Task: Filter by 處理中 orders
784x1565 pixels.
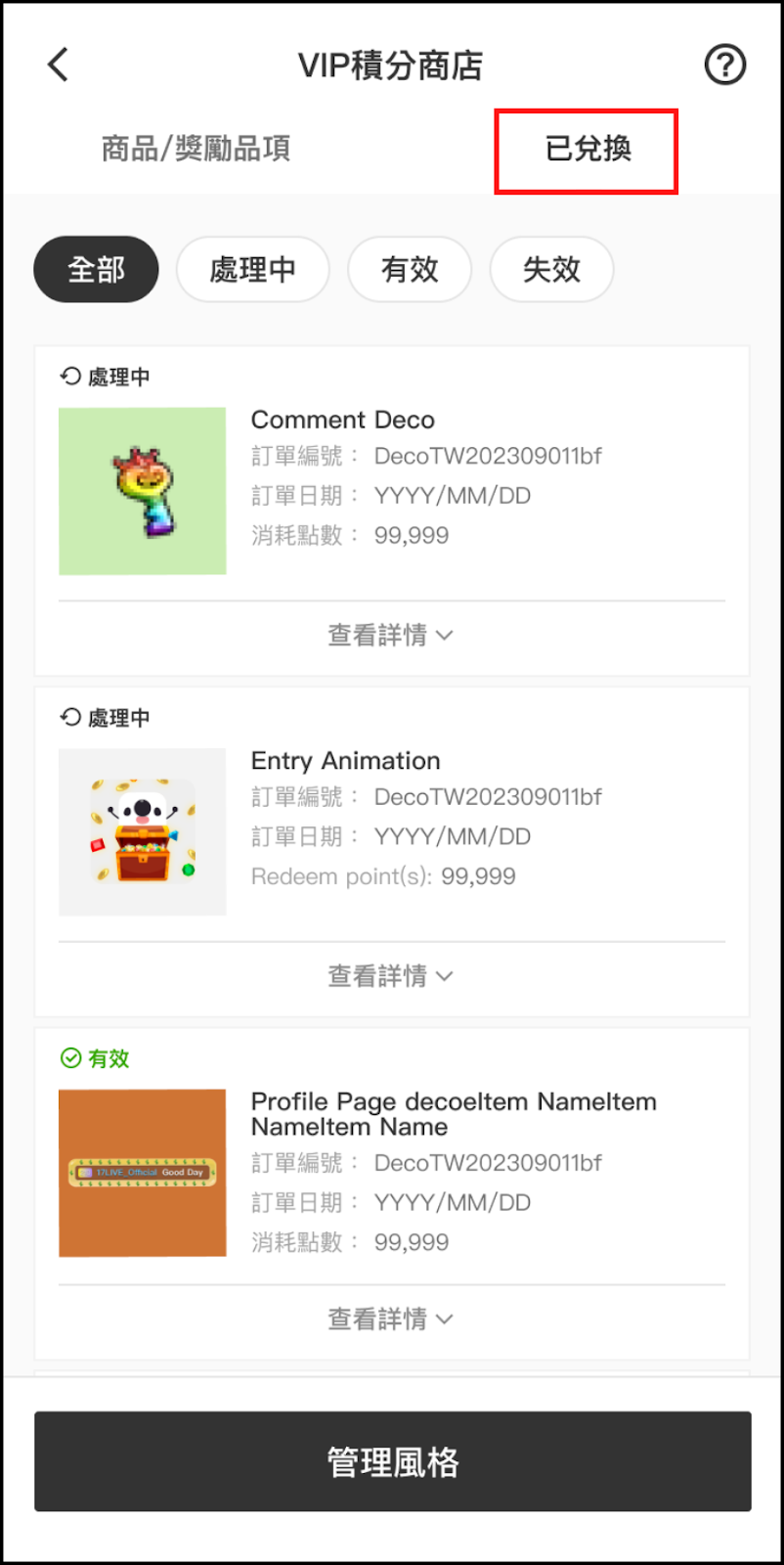Action: pos(252,269)
